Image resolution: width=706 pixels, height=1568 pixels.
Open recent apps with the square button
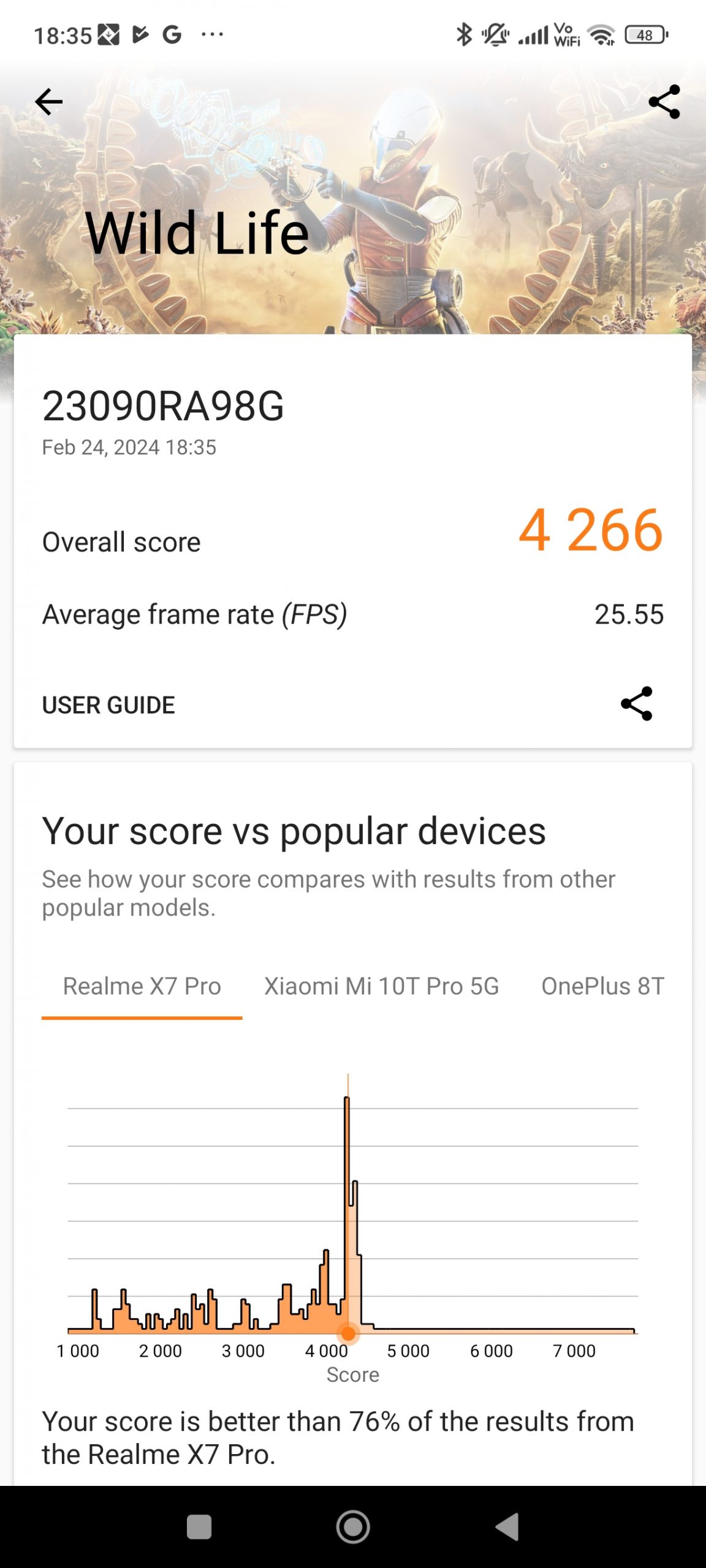point(199,1527)
